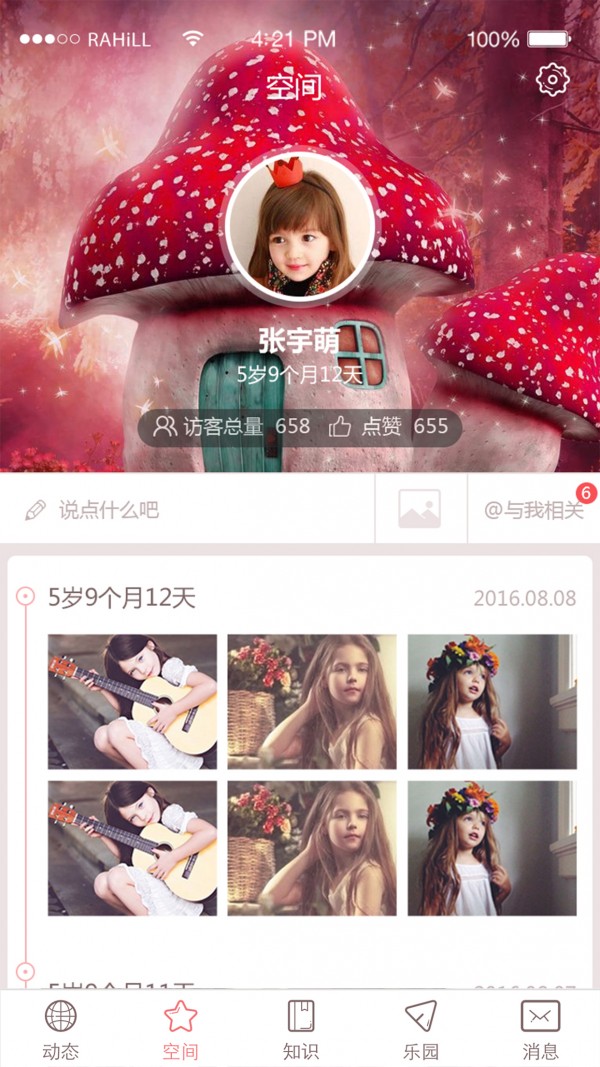Open @与我相关 mentions
600x1067 pixels.
533,510
